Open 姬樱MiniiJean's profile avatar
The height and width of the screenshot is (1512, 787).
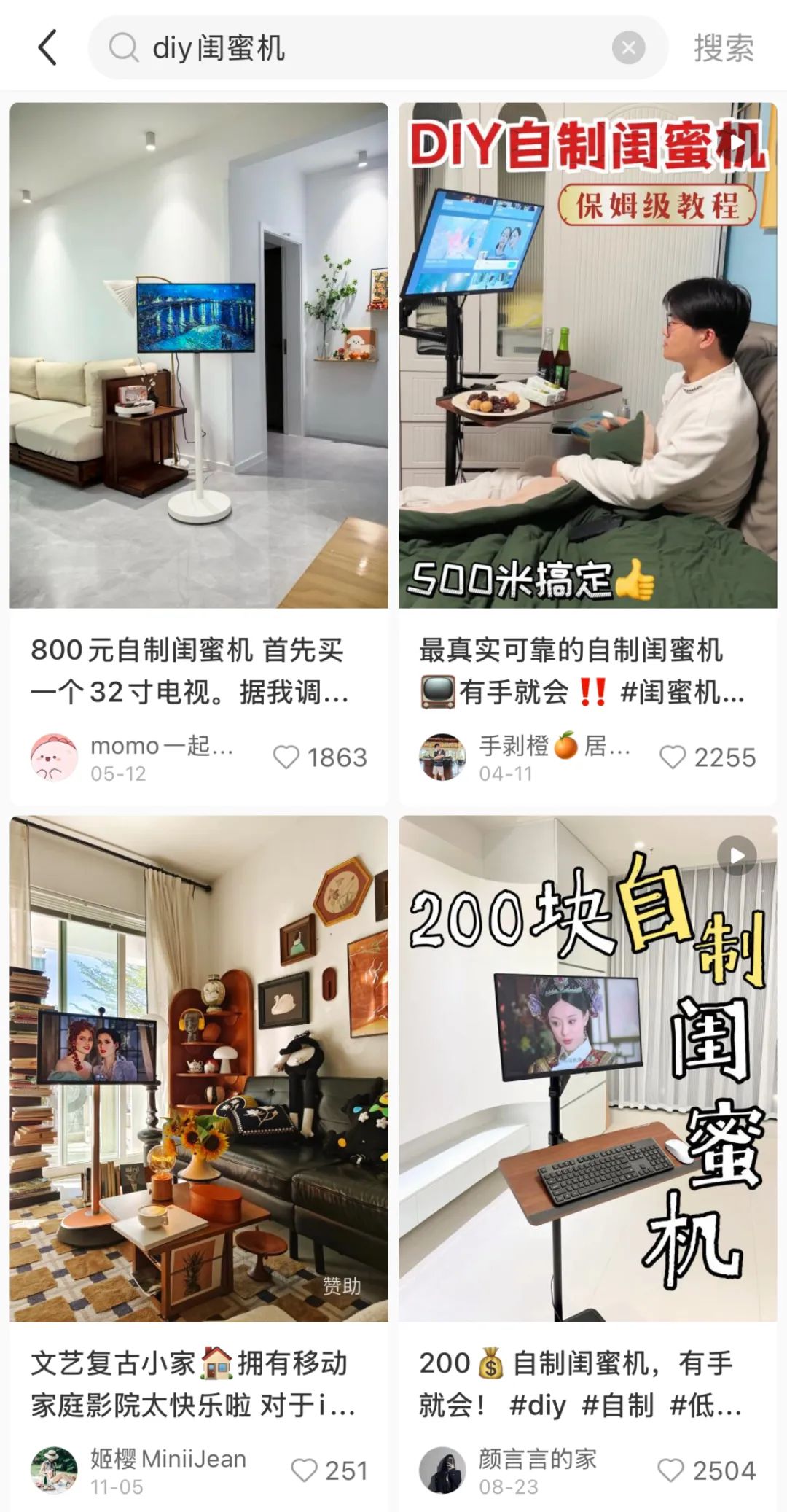[54, 1470]
